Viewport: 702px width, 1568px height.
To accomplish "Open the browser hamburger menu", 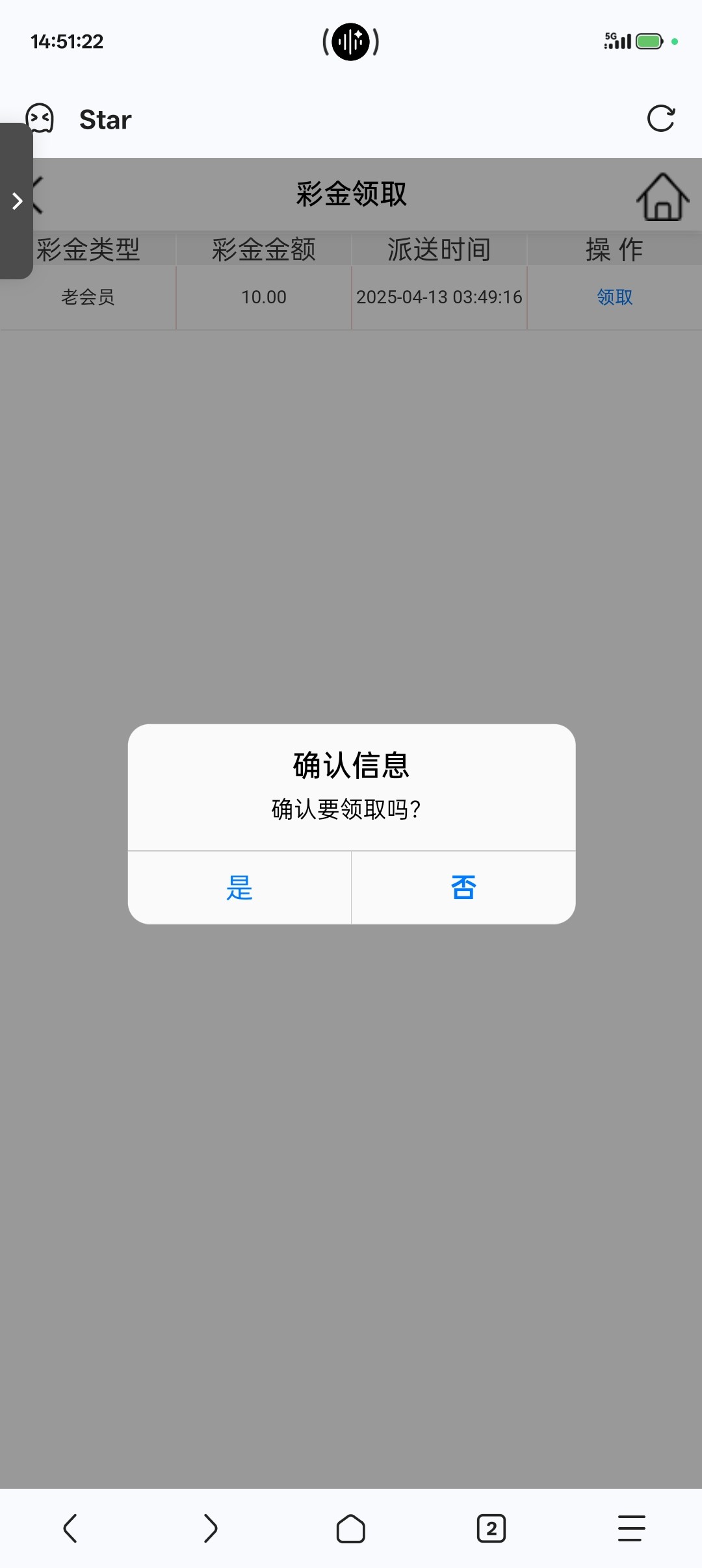I will click(631, 1528).
